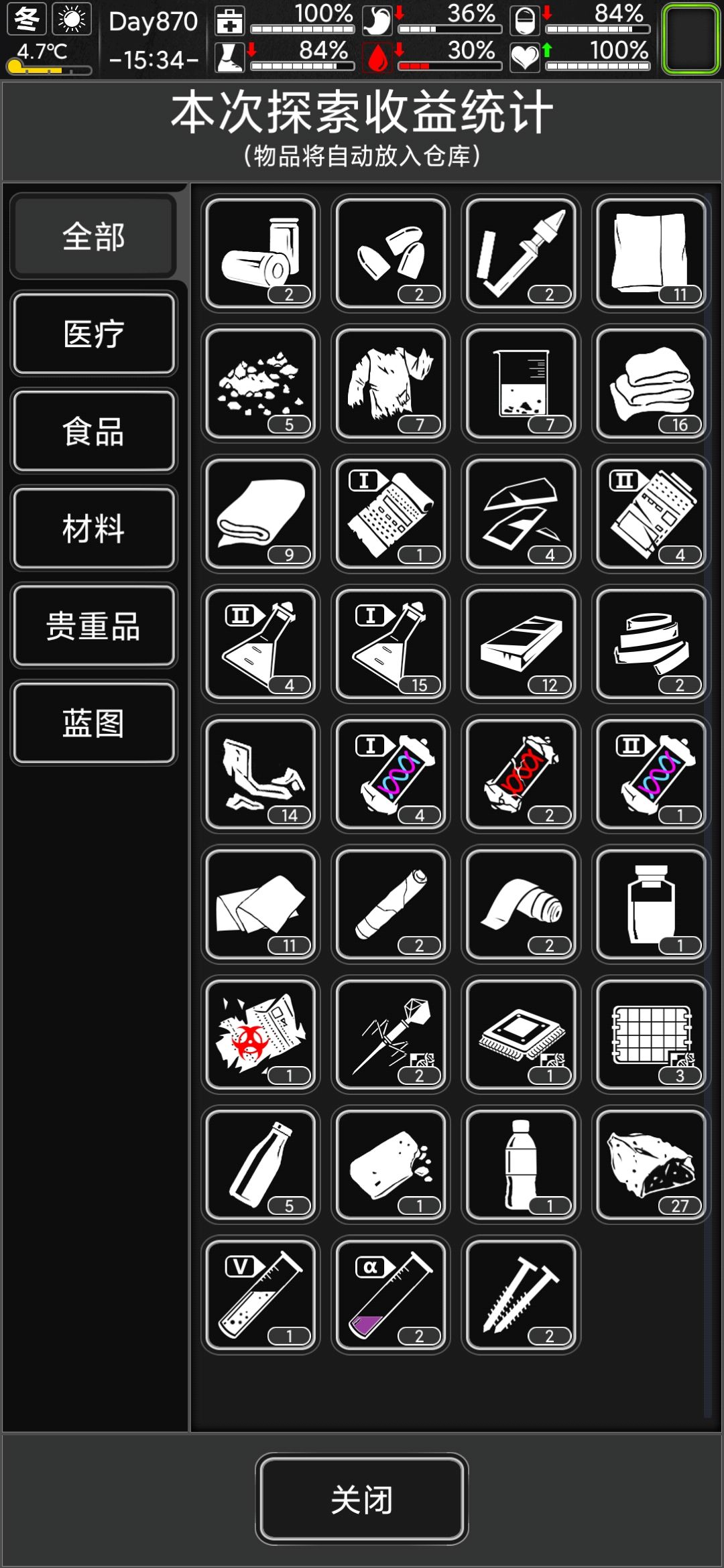
Task: Select the glass milk bottle item
Action: pyautogui.click(x=260, y=1165)
